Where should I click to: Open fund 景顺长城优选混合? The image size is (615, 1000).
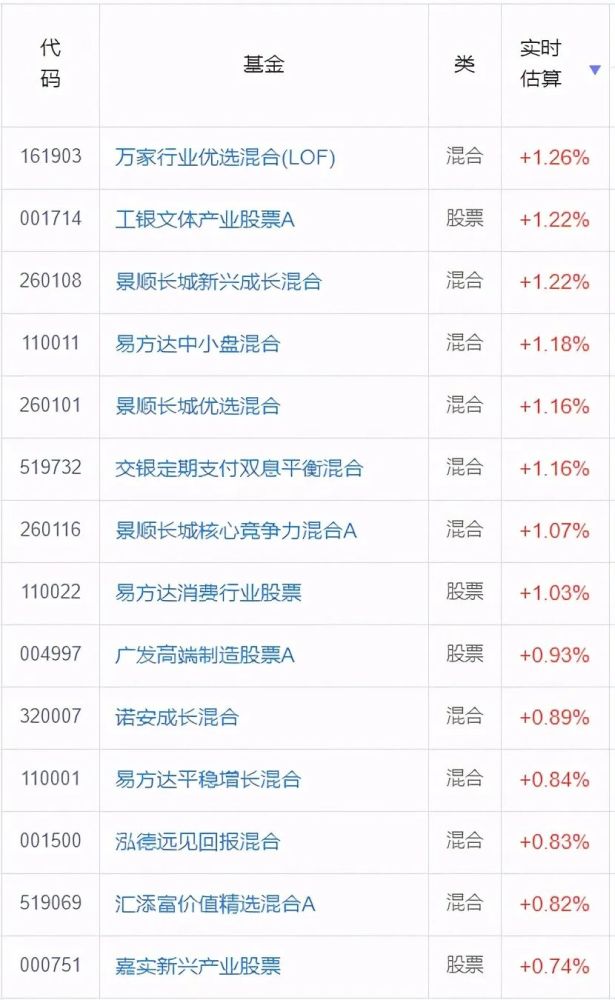coord(198,406)
